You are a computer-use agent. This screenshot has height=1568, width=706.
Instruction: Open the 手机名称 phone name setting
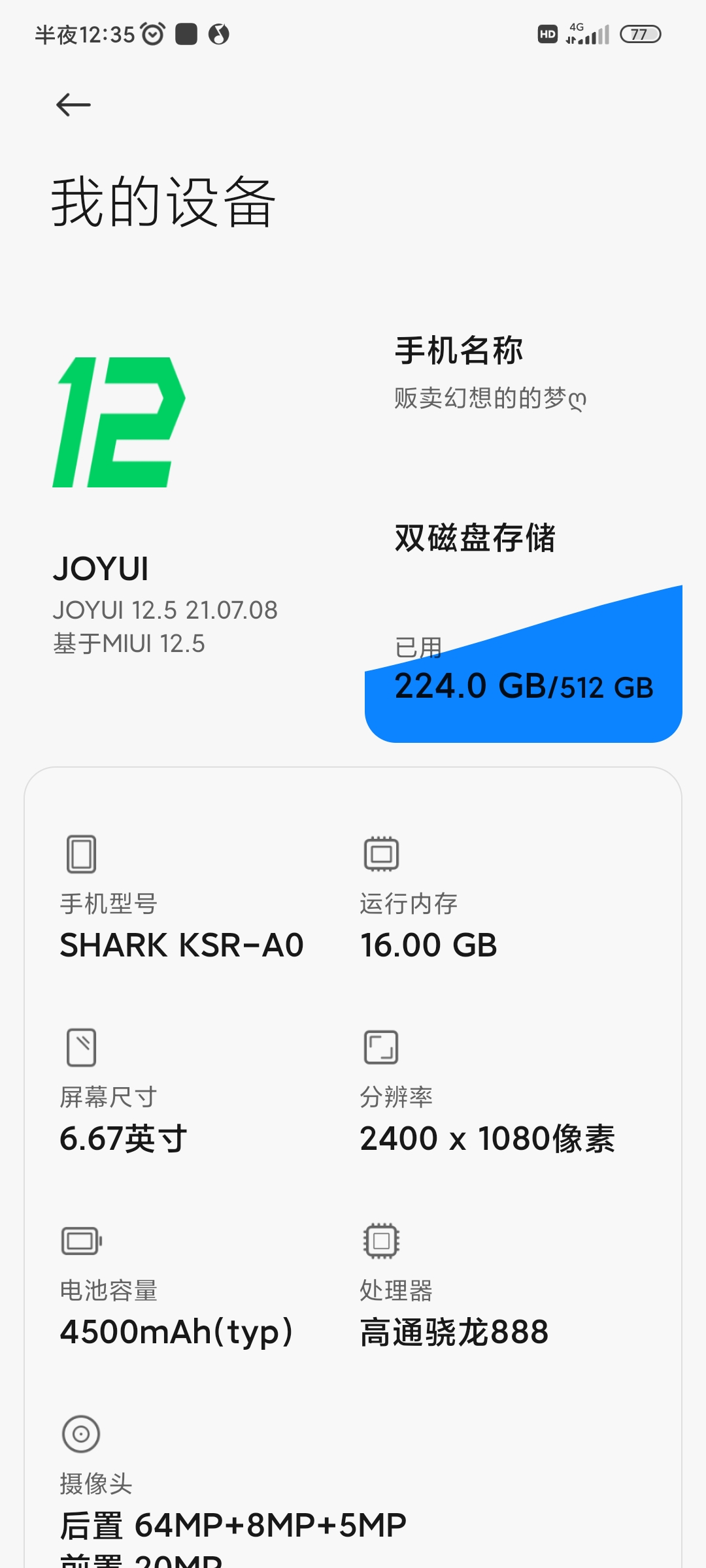(x=490, y=372)
